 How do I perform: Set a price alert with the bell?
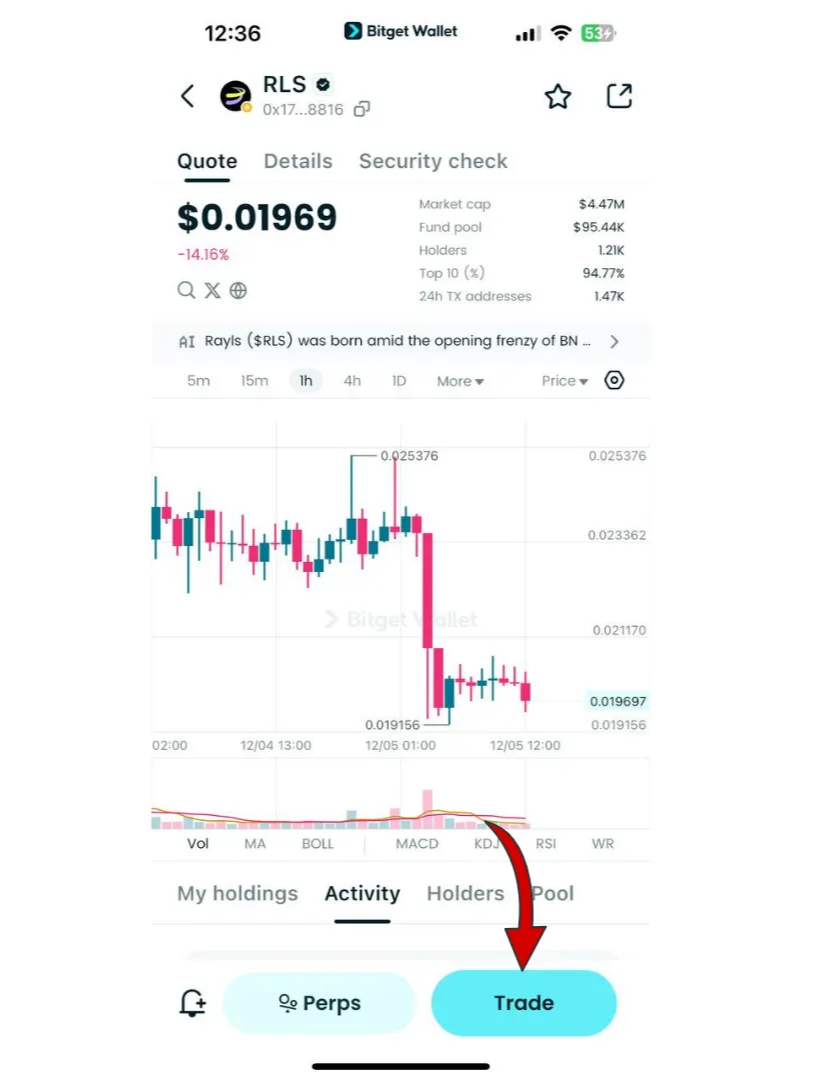click(192, 1003)
